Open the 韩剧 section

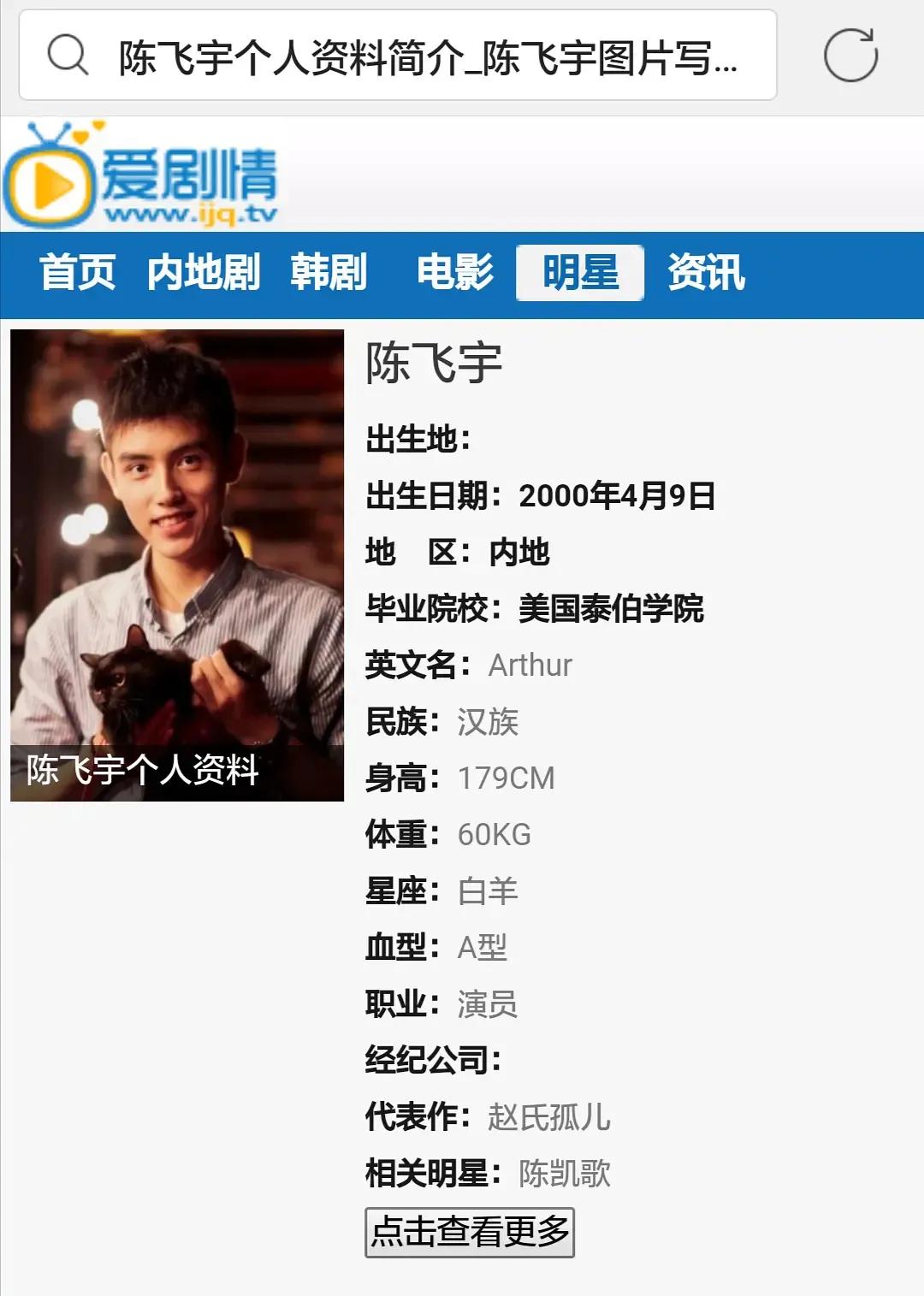pos(329,274)
